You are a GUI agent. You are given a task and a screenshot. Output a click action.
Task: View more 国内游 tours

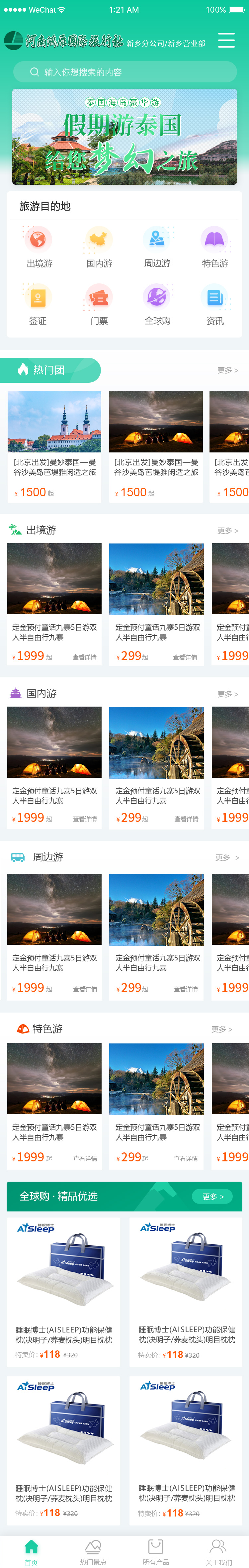pos(227,694)
